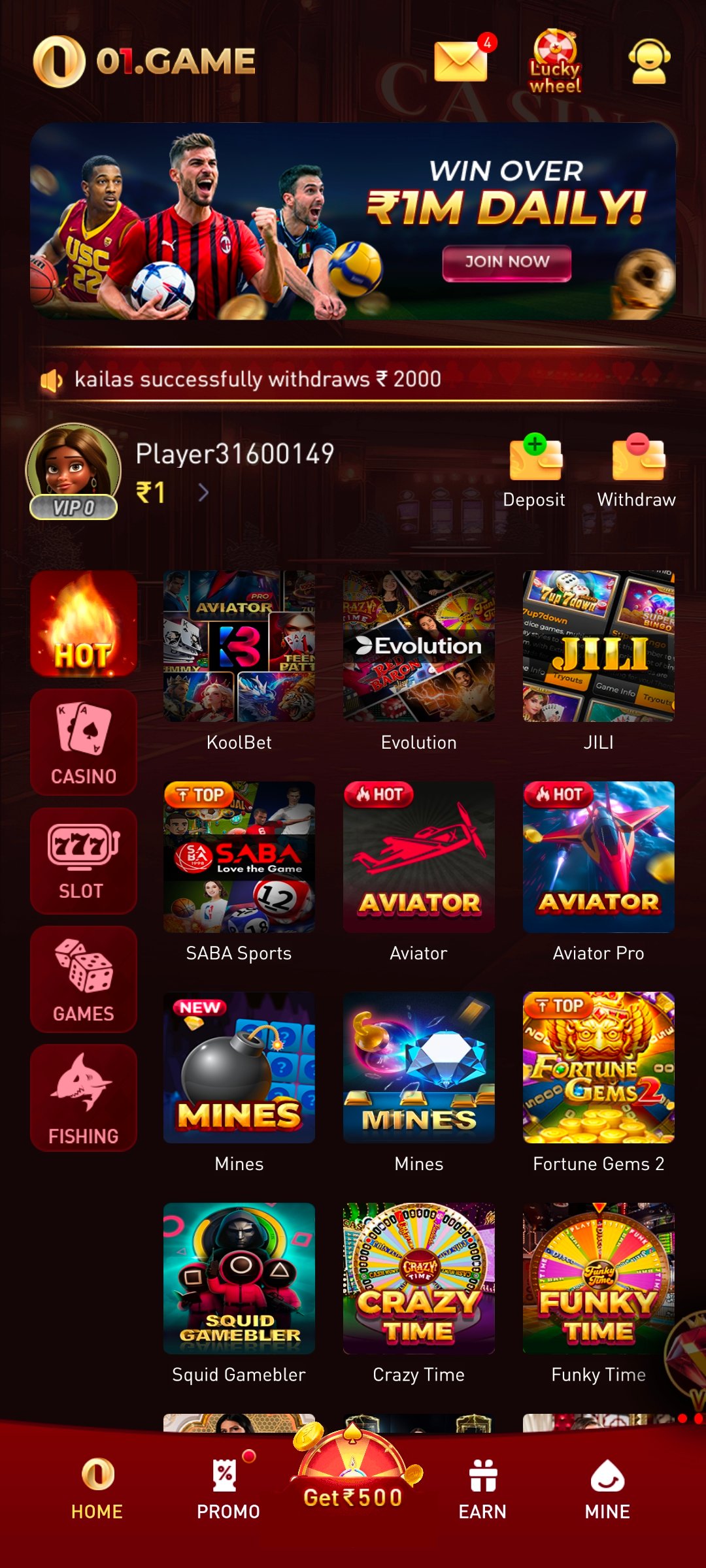The width and height of the screenshot is (706, 1568).
Task: Switch to the EARN tab
Action: pyautogui.click(x=484, y=1496)
